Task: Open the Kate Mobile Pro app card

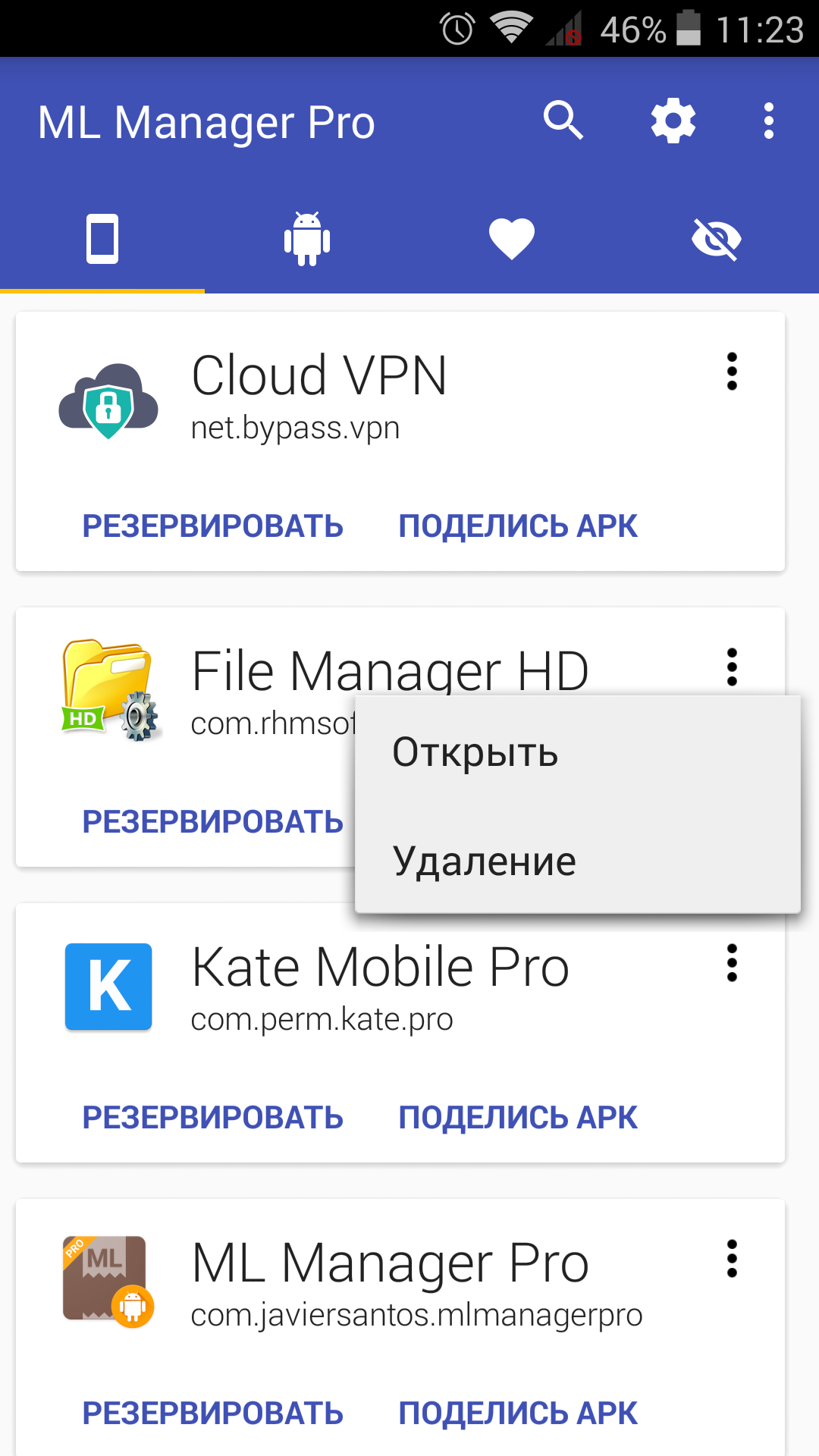Action: [400, 1032]
